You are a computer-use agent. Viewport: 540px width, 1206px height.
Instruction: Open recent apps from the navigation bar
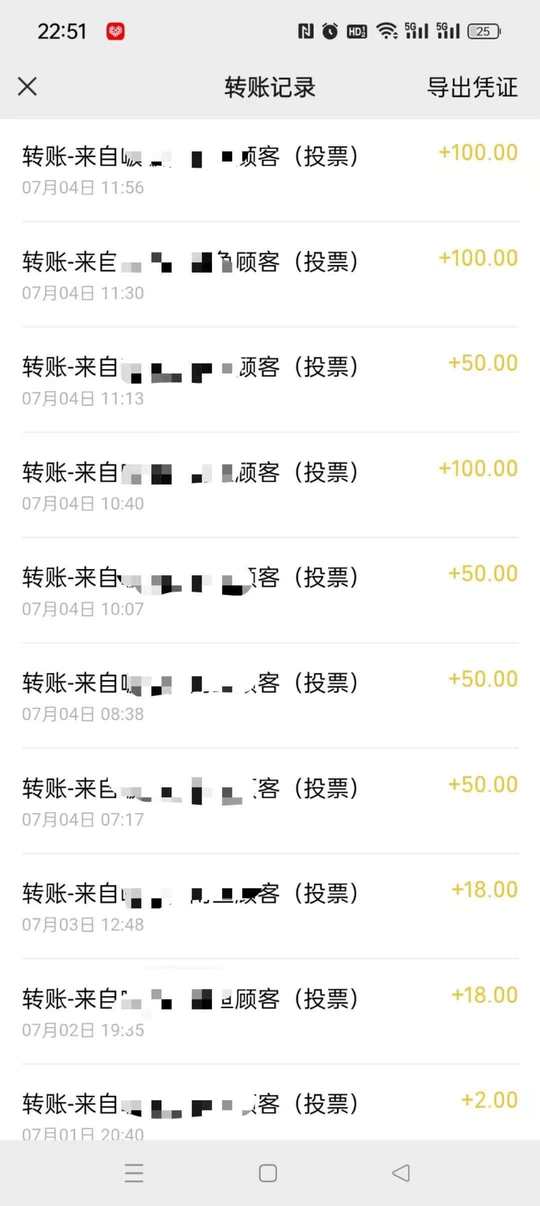(x=134, y=1173)
